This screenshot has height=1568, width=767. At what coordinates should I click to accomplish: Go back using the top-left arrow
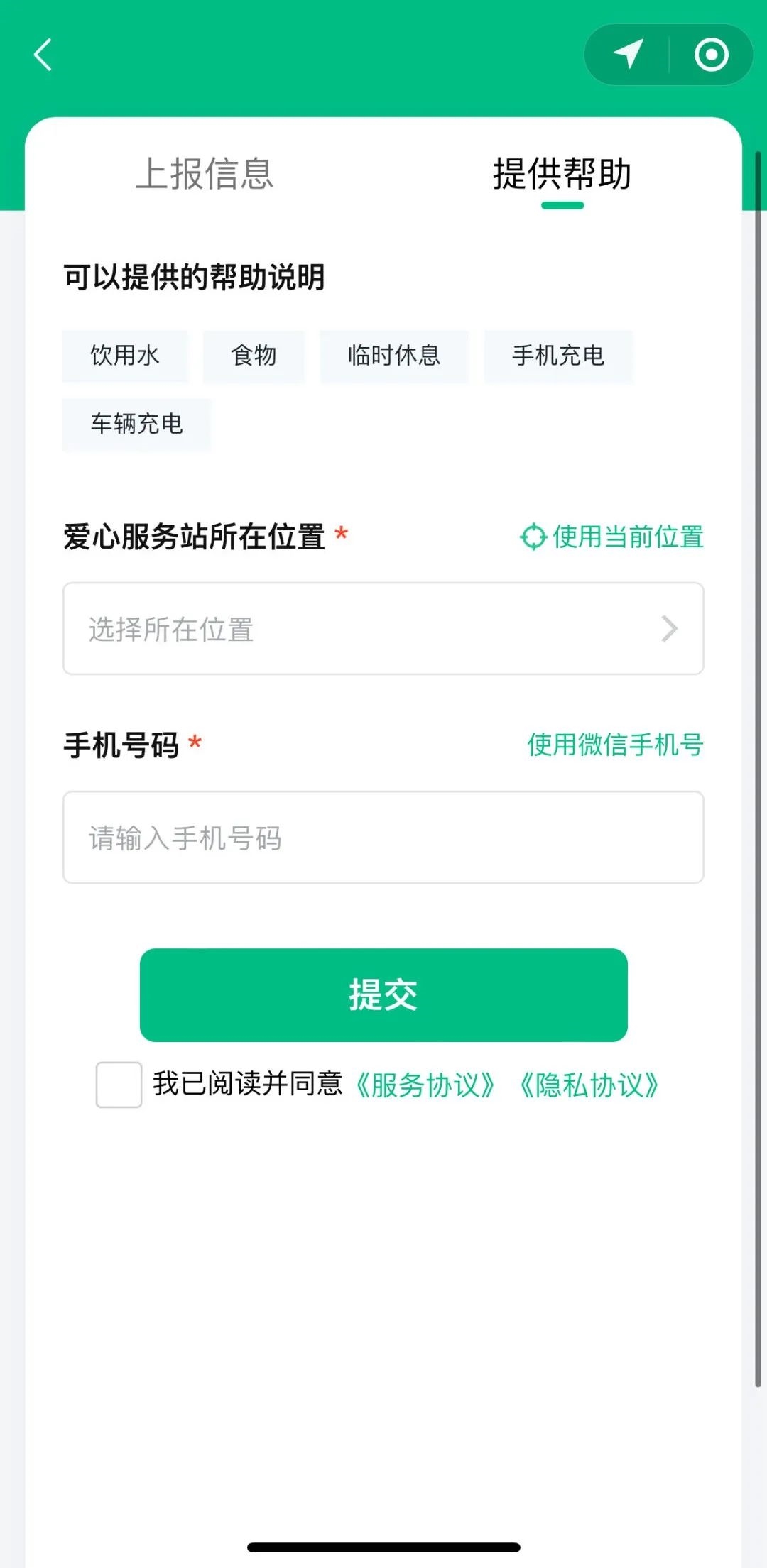pyautogui.click(x=43, y=55)
